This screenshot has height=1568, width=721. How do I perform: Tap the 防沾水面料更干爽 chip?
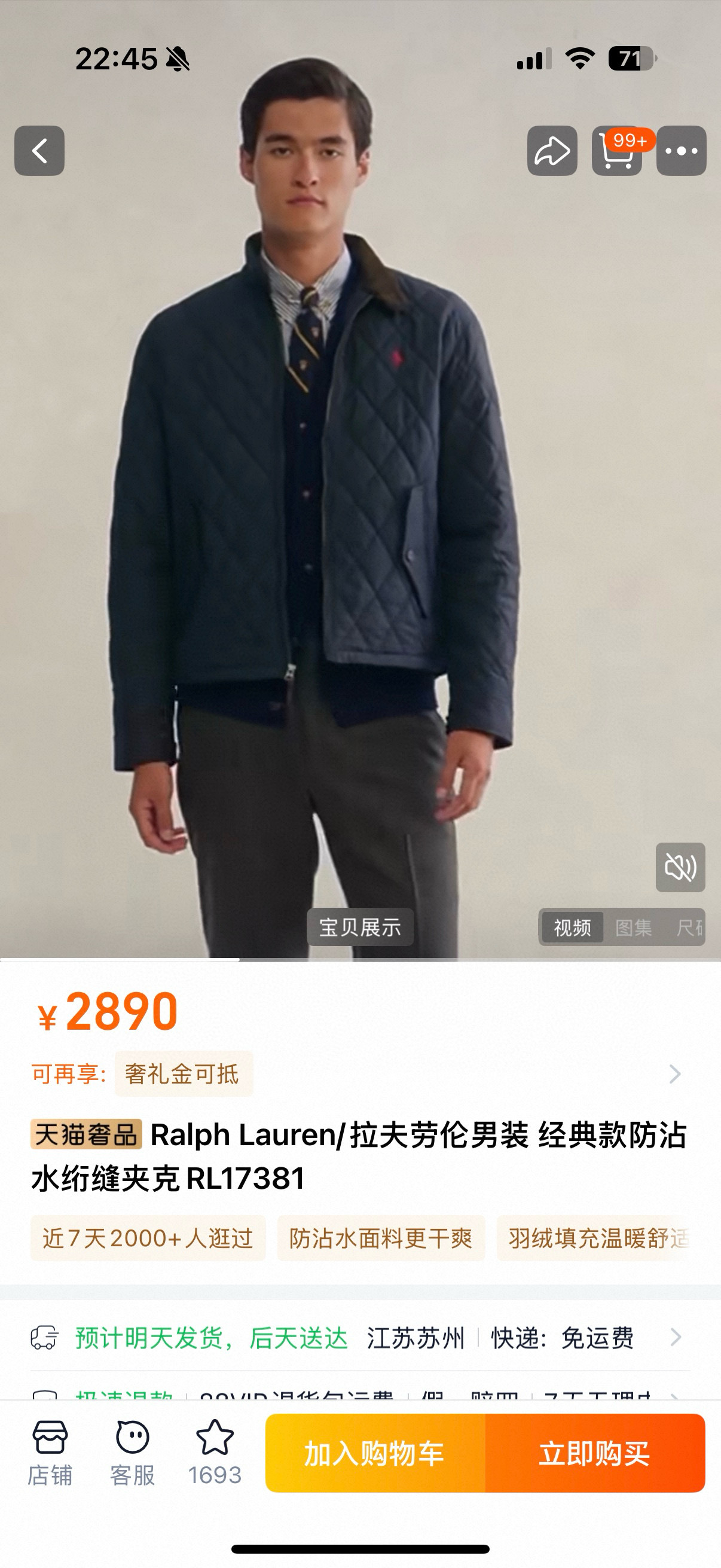point(381,1238)
